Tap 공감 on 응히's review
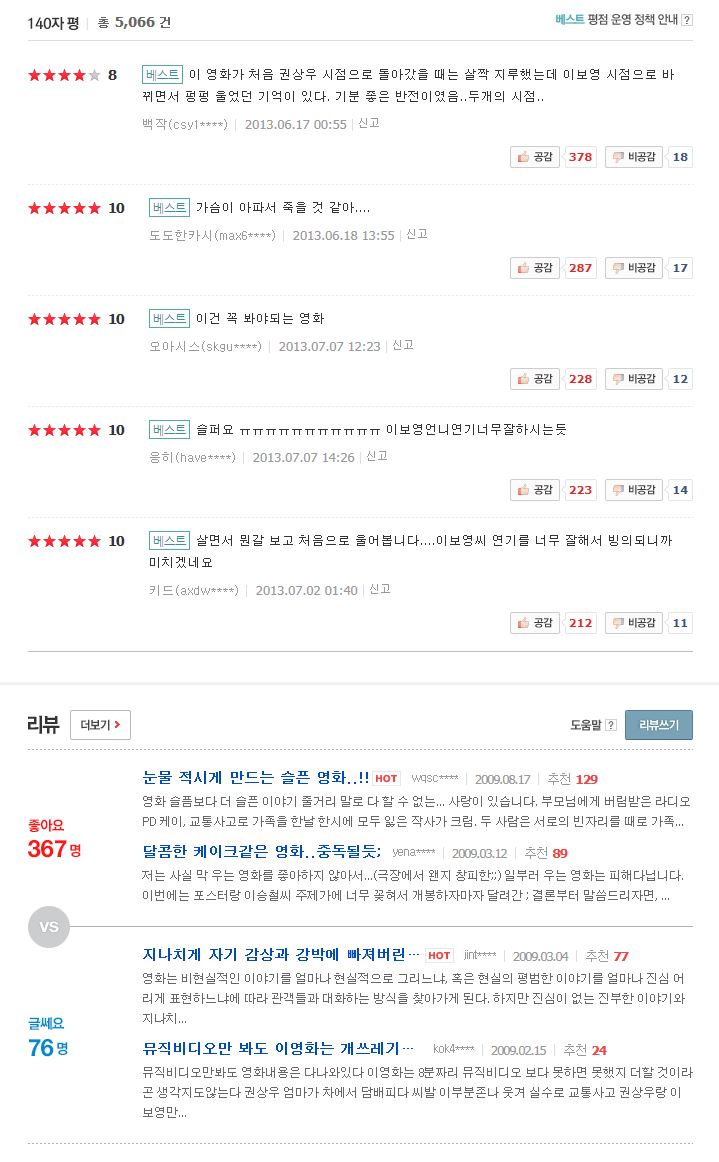 (x=535, y=490)
